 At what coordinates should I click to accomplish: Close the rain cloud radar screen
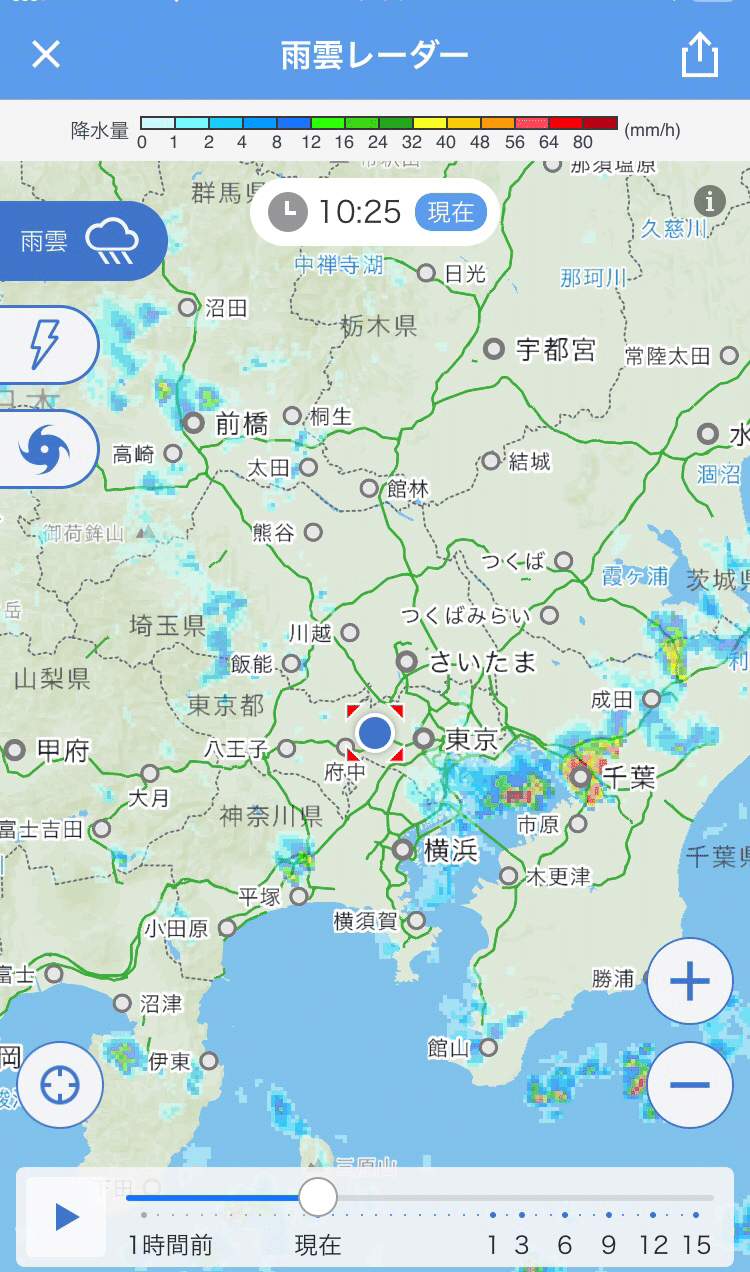[x=46, y=54]
